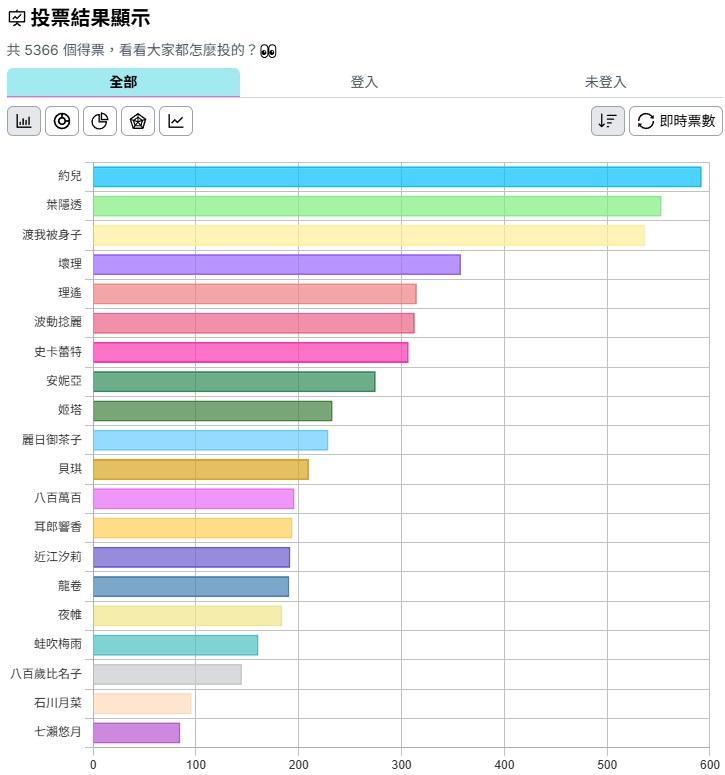The height and width of the screenshot is (775, 725).
Task: Select the line chart view
Action: [176, 121]
